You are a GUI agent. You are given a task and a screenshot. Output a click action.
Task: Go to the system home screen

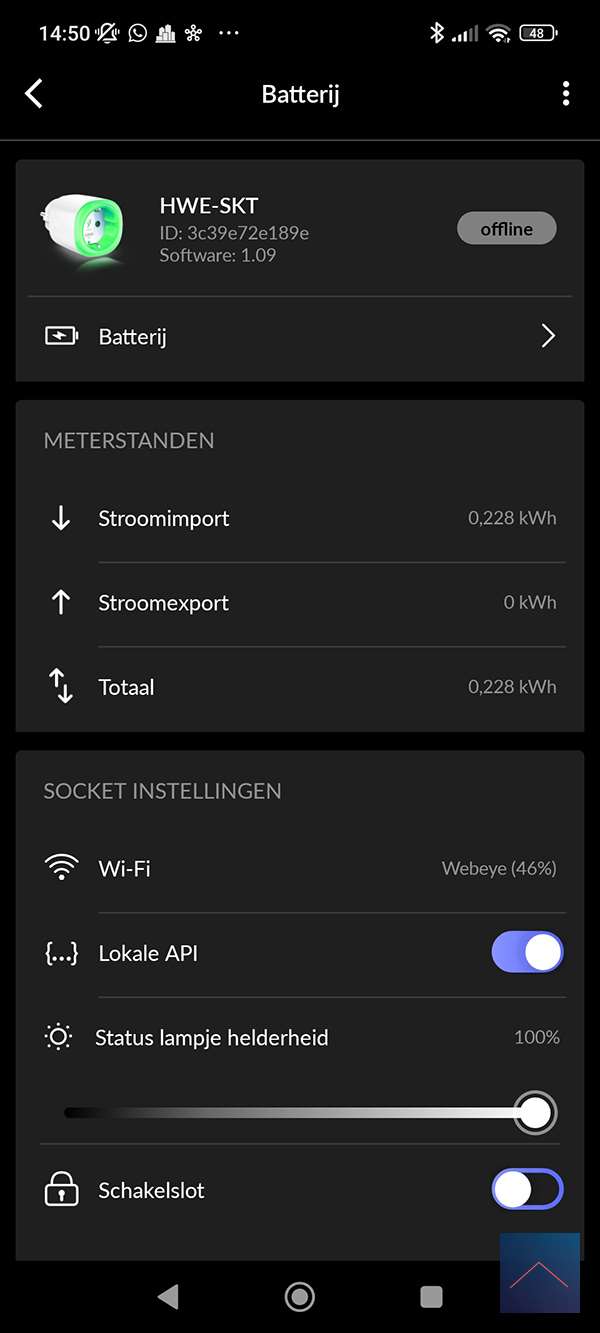coord(300,1297)
